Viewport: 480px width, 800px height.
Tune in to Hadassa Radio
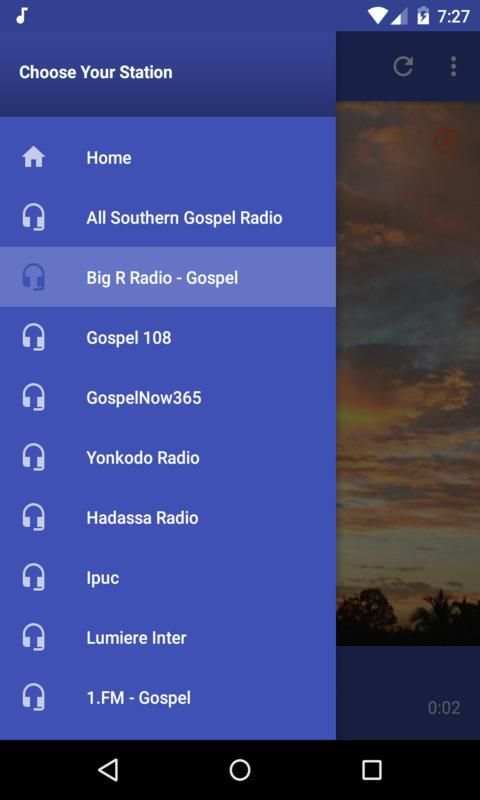(x=168, y=517)
